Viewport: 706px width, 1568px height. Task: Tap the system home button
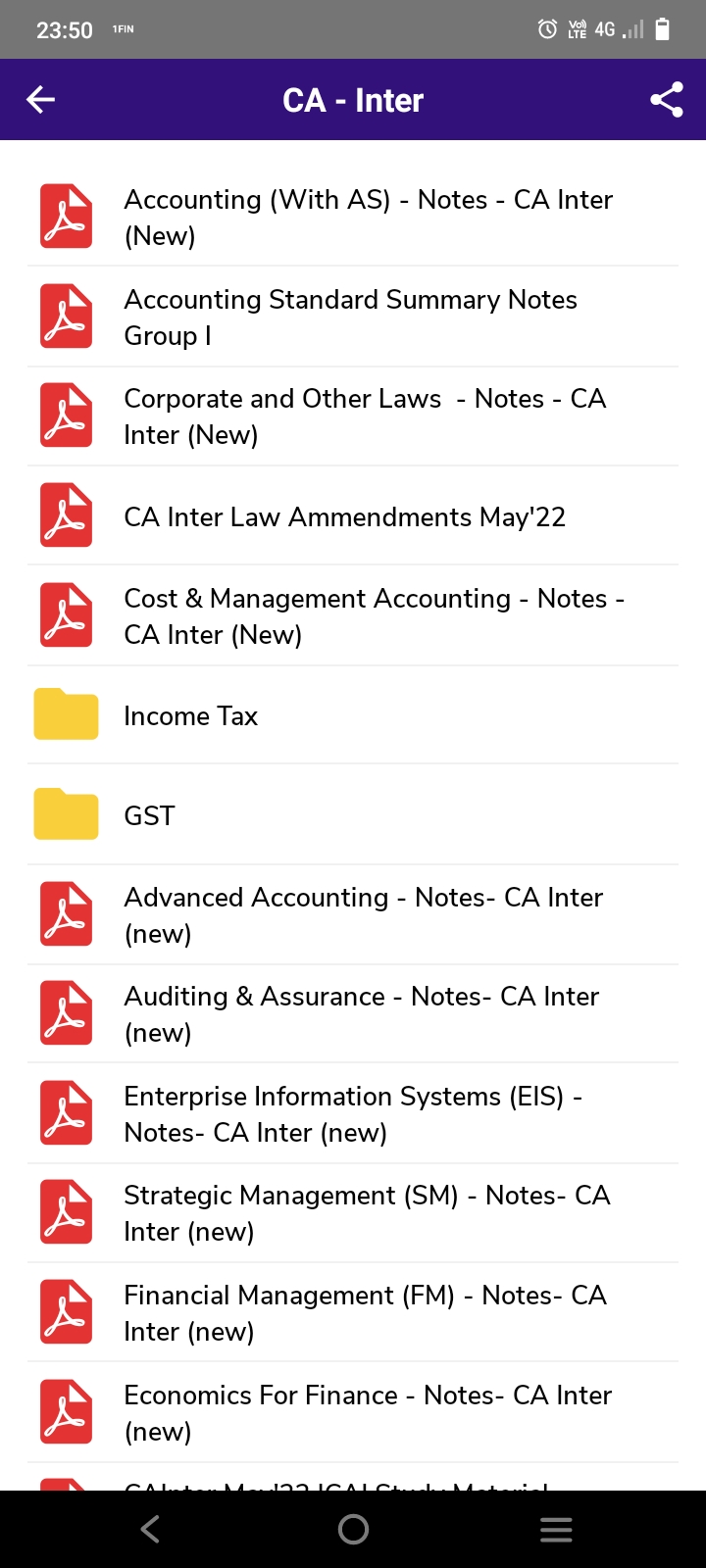[x=353, y=1529]
